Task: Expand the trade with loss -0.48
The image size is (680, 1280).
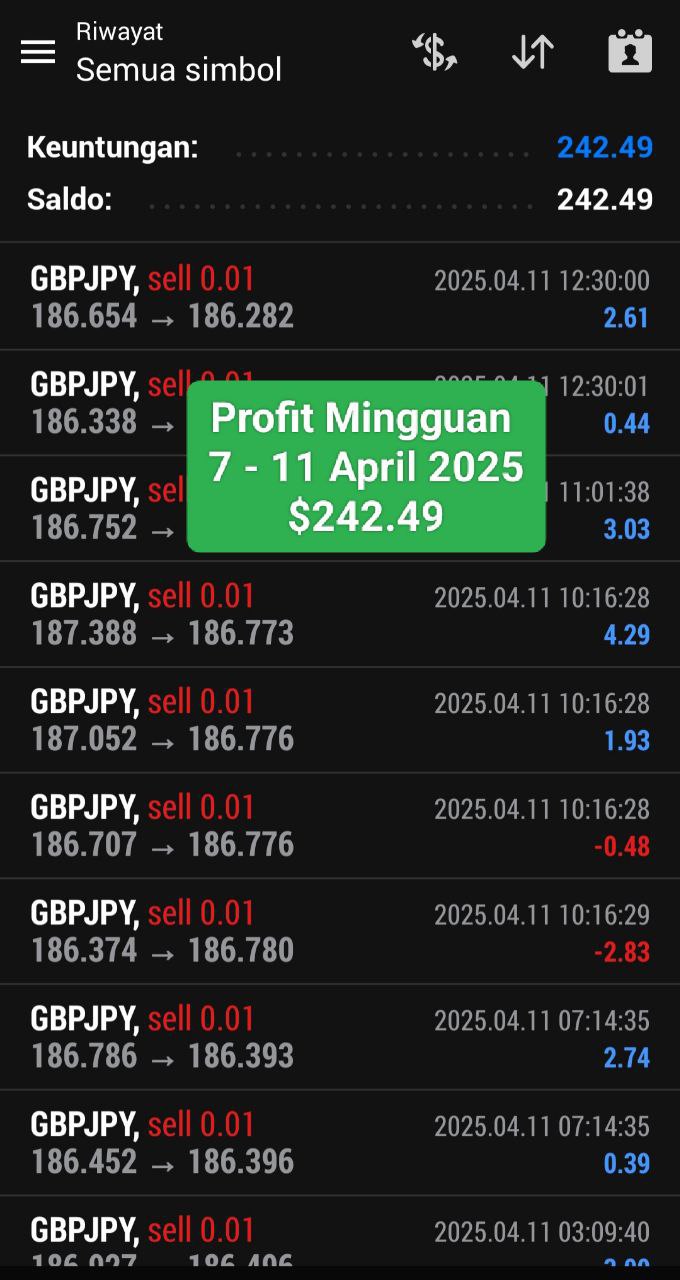Action: tap(340, 826)
